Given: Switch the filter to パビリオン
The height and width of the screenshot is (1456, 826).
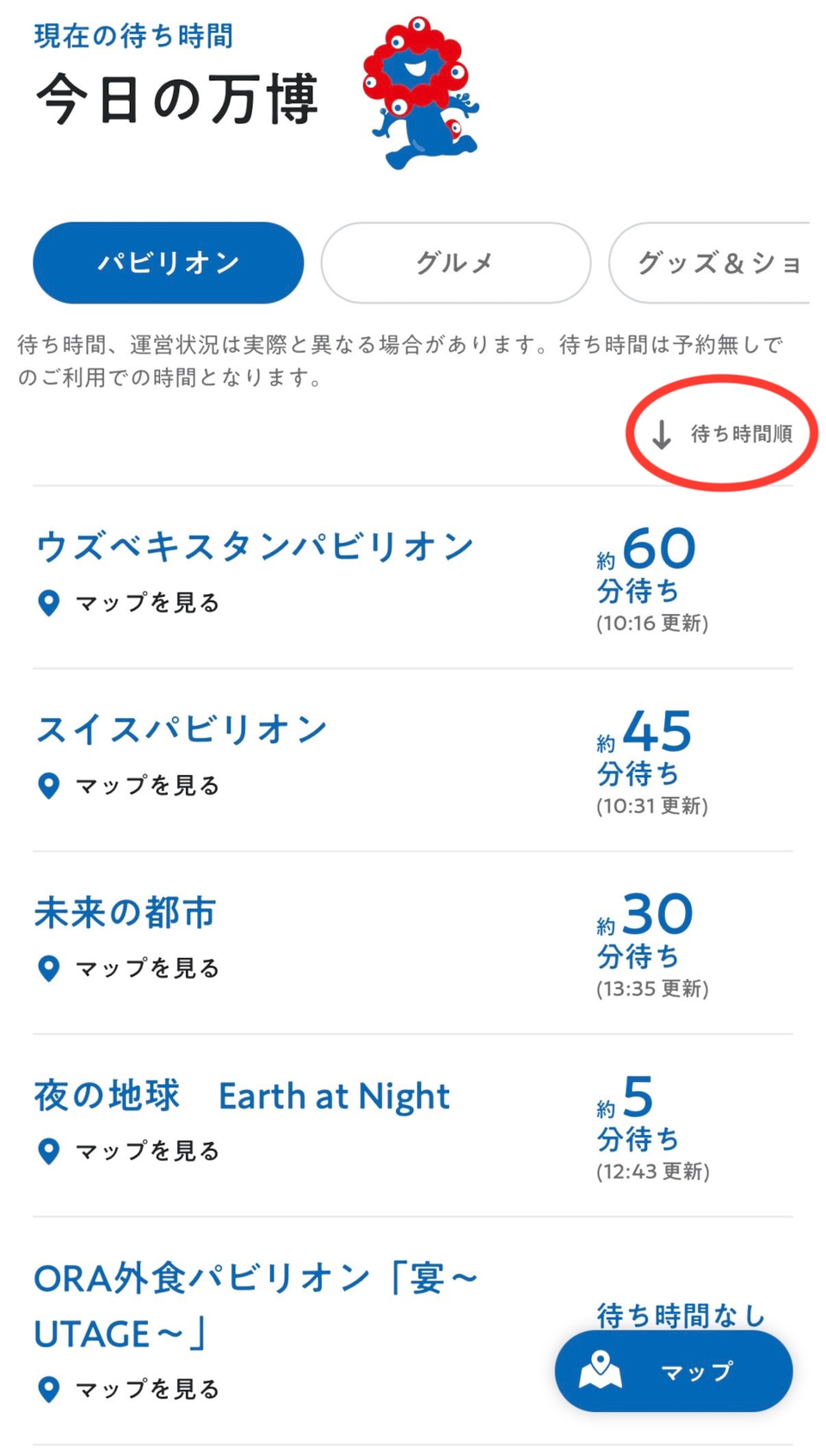Looking at the screenshot, I should [x=167, y=262].
